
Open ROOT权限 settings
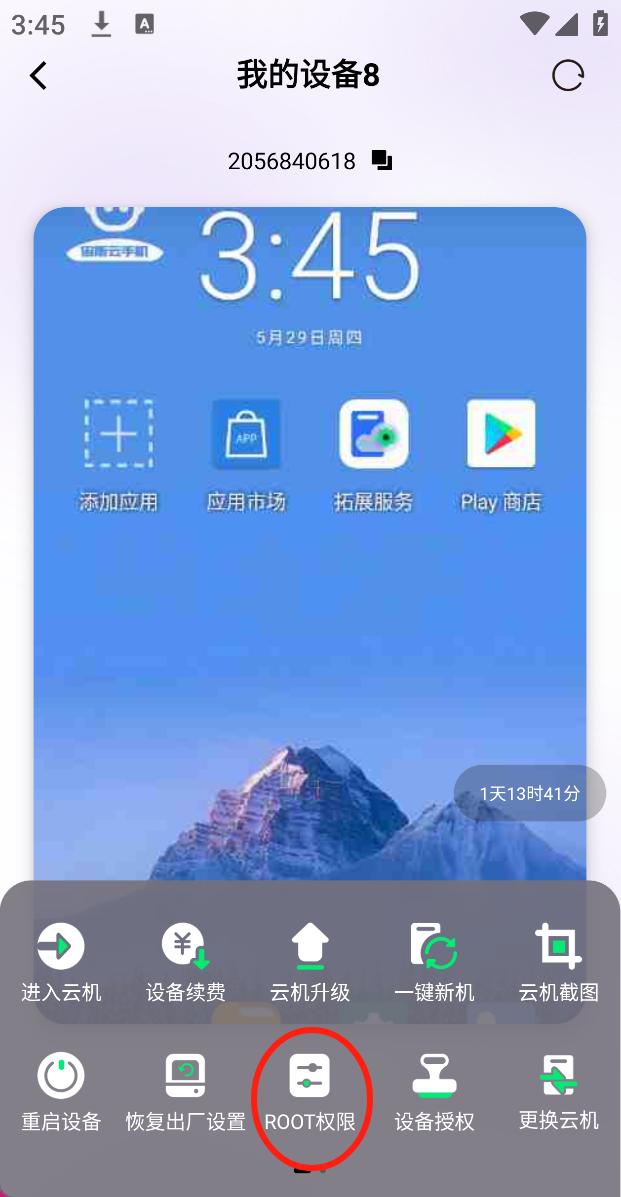pos(310,1092)
